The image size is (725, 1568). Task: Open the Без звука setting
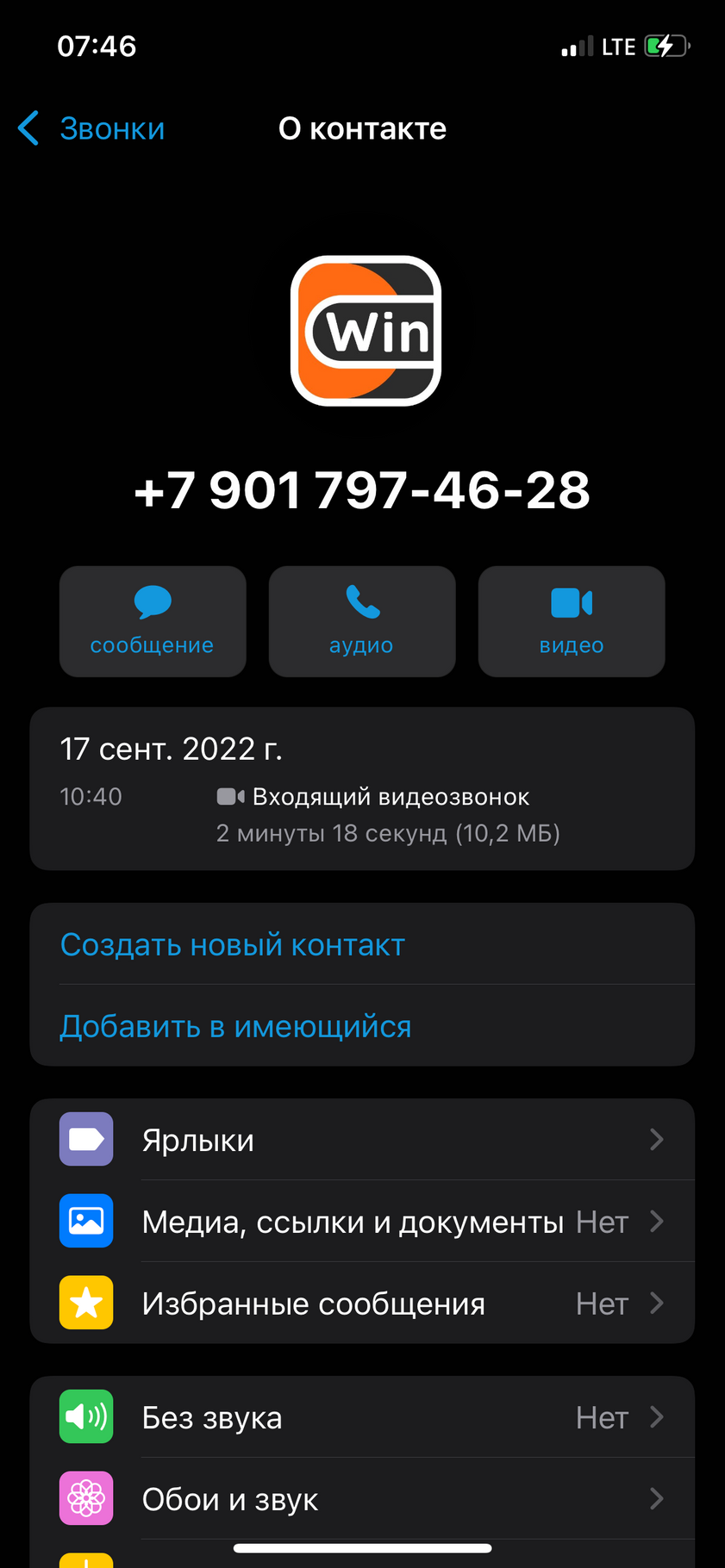point(362,1417)
